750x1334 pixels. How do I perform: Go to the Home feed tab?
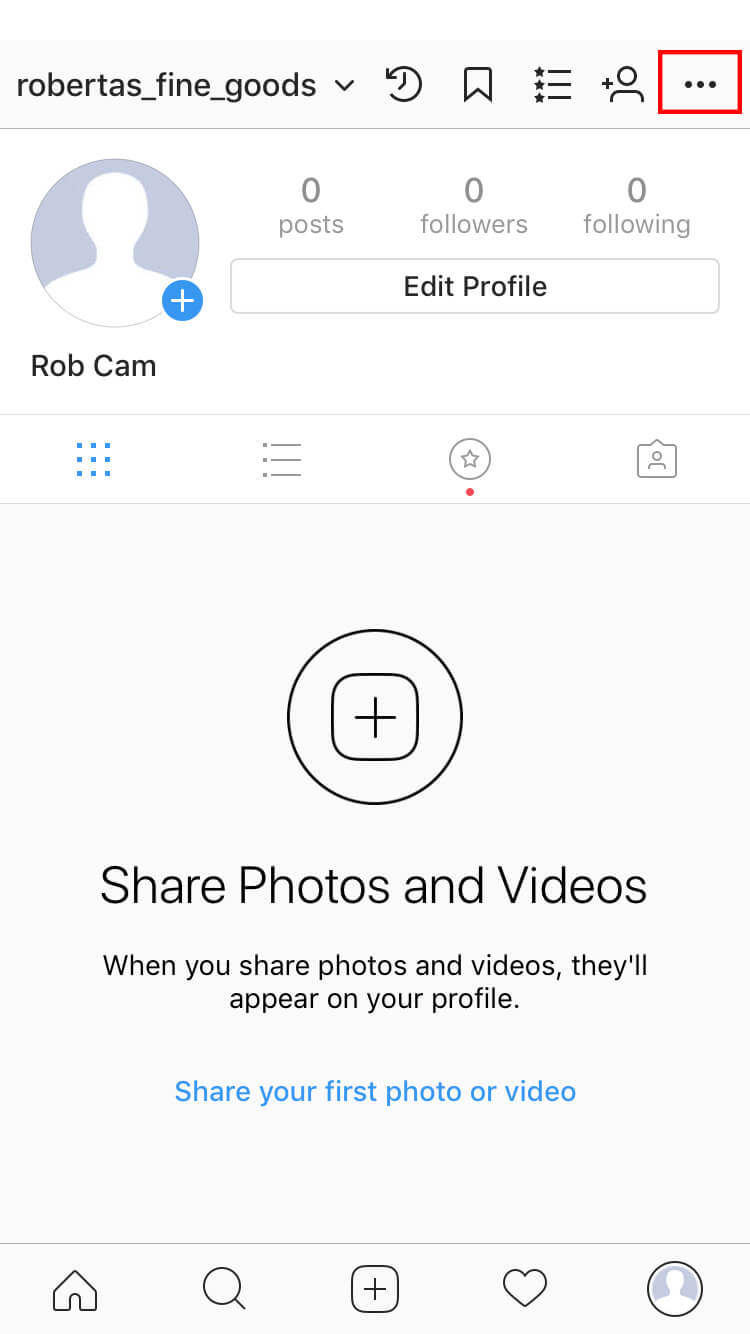tap(75, 1289)
